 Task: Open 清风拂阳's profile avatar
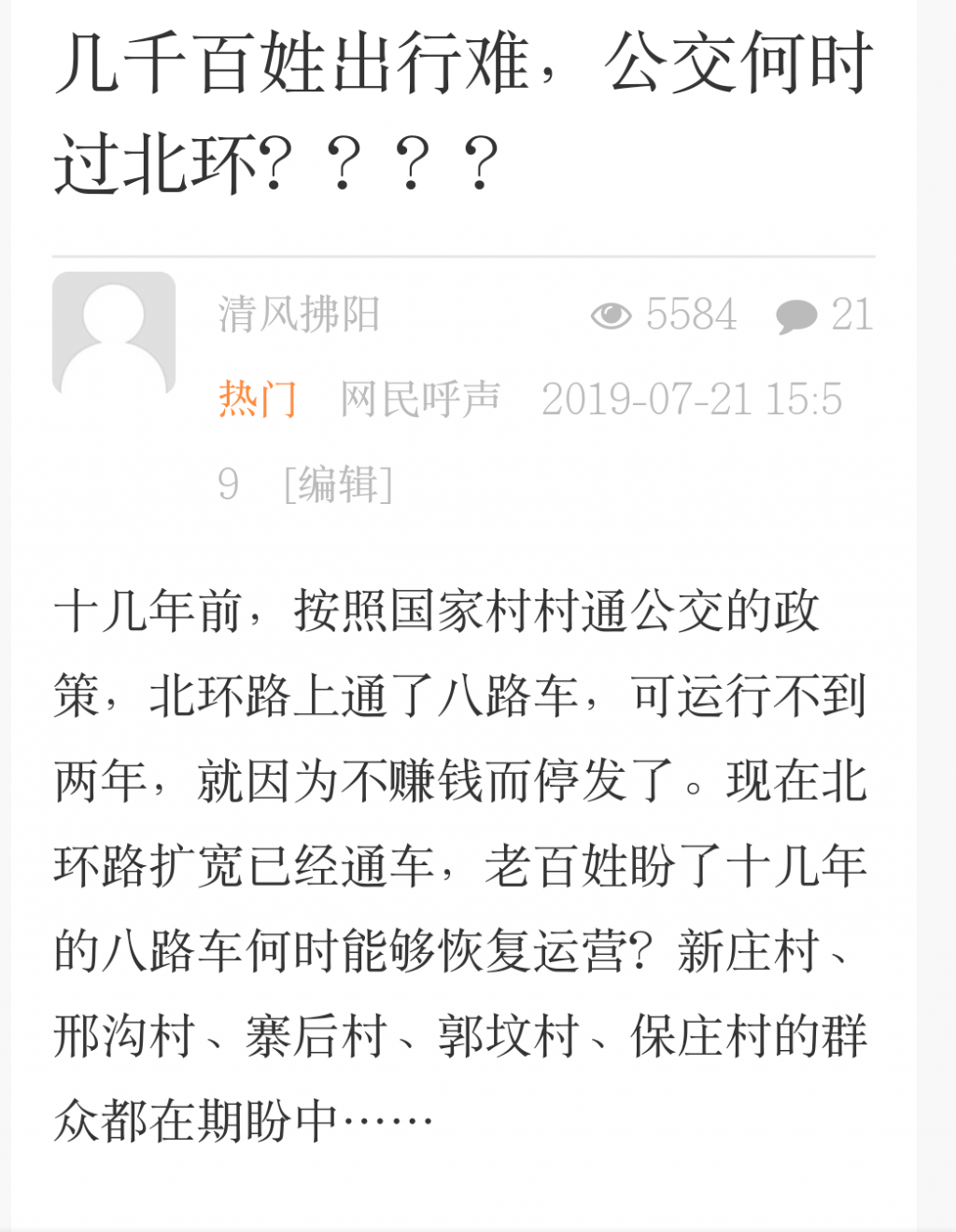tap(113, 333)
